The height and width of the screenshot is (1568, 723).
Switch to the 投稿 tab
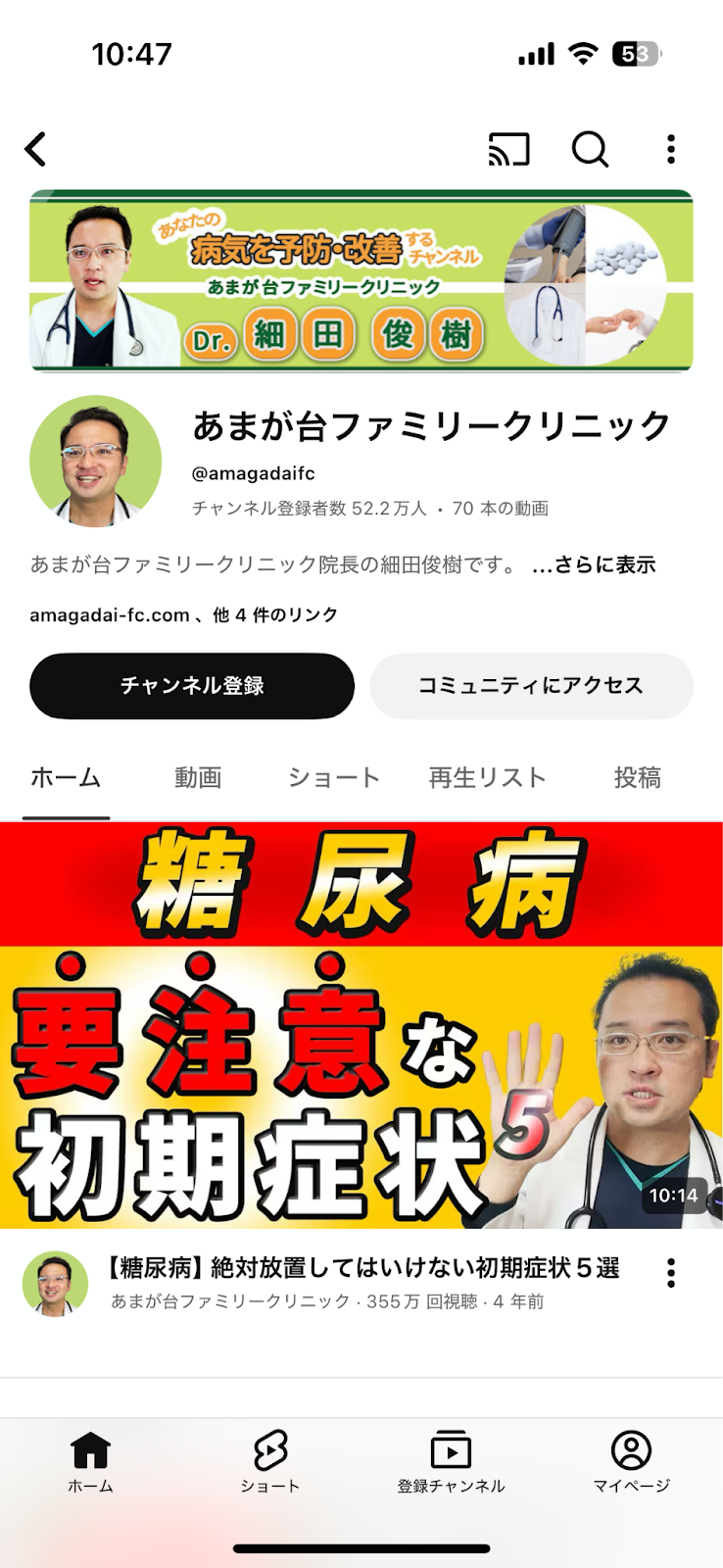(x=637, y=778)
